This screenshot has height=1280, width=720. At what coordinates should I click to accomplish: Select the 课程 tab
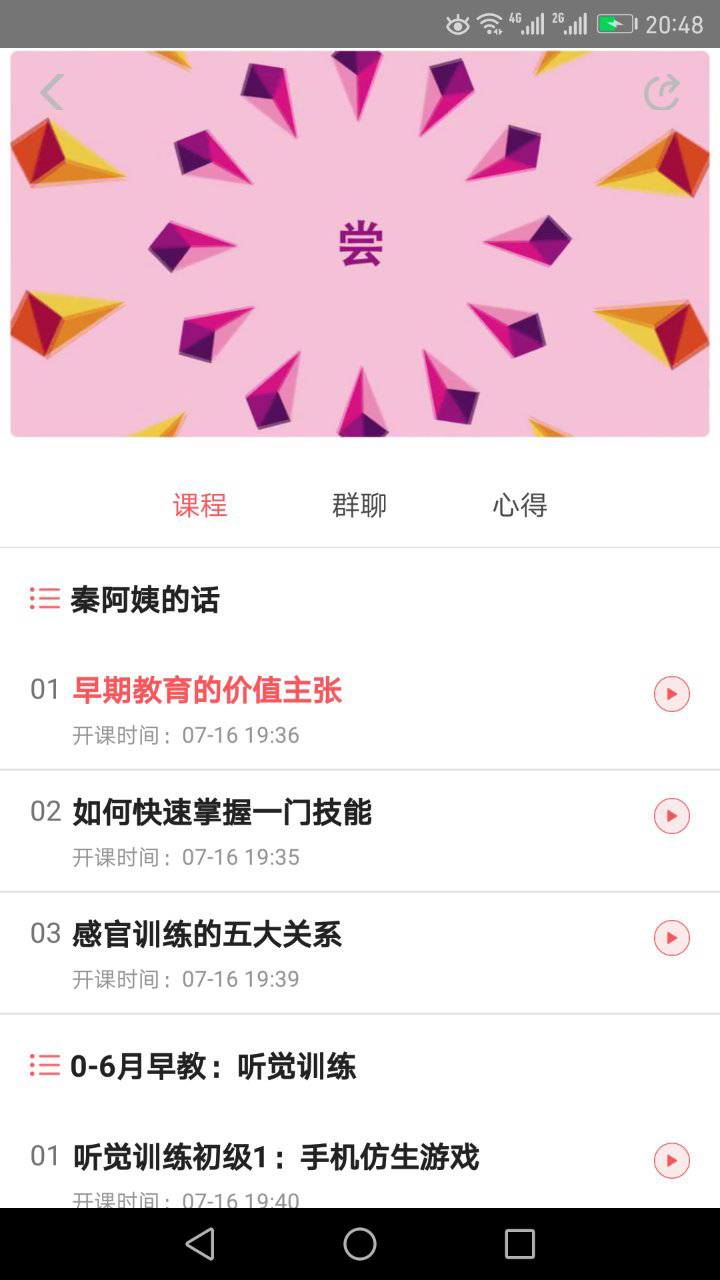(x=200, y=505)
